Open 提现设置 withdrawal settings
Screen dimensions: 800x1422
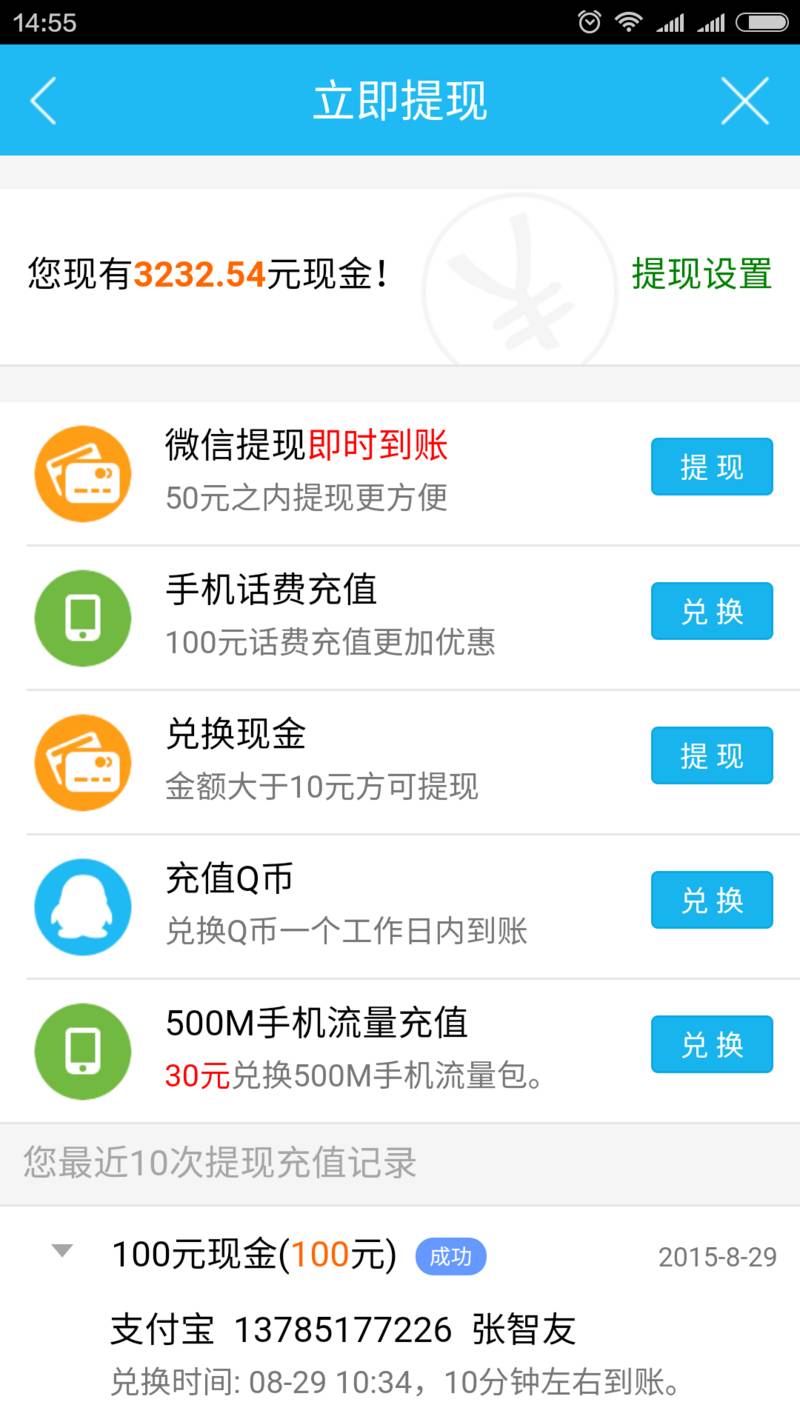click(701, 274)
